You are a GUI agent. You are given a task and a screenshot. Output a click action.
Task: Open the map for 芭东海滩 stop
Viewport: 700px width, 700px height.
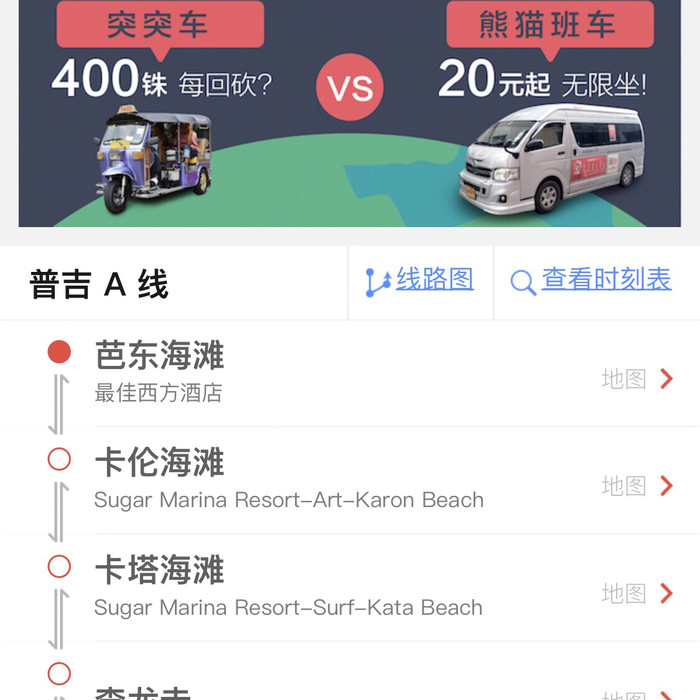(x=638, y=379)
